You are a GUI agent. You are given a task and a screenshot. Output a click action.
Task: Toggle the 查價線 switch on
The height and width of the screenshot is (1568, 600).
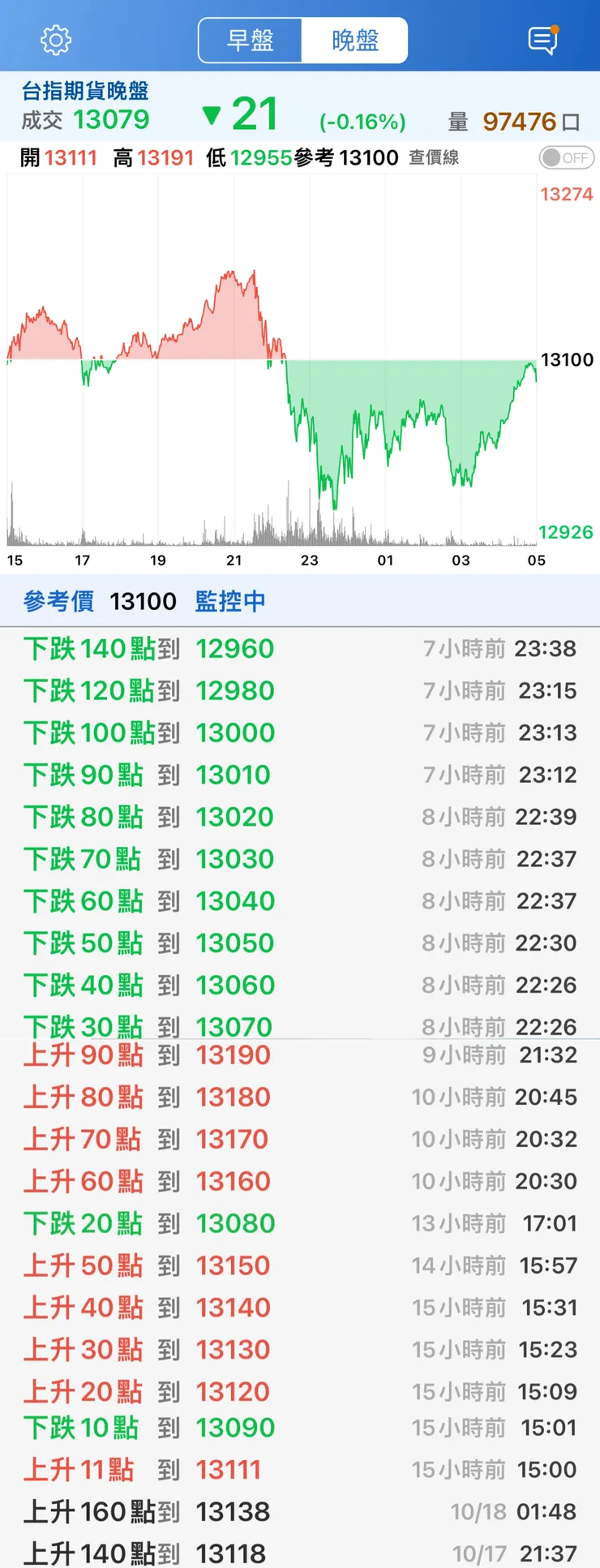coord(566,157)
